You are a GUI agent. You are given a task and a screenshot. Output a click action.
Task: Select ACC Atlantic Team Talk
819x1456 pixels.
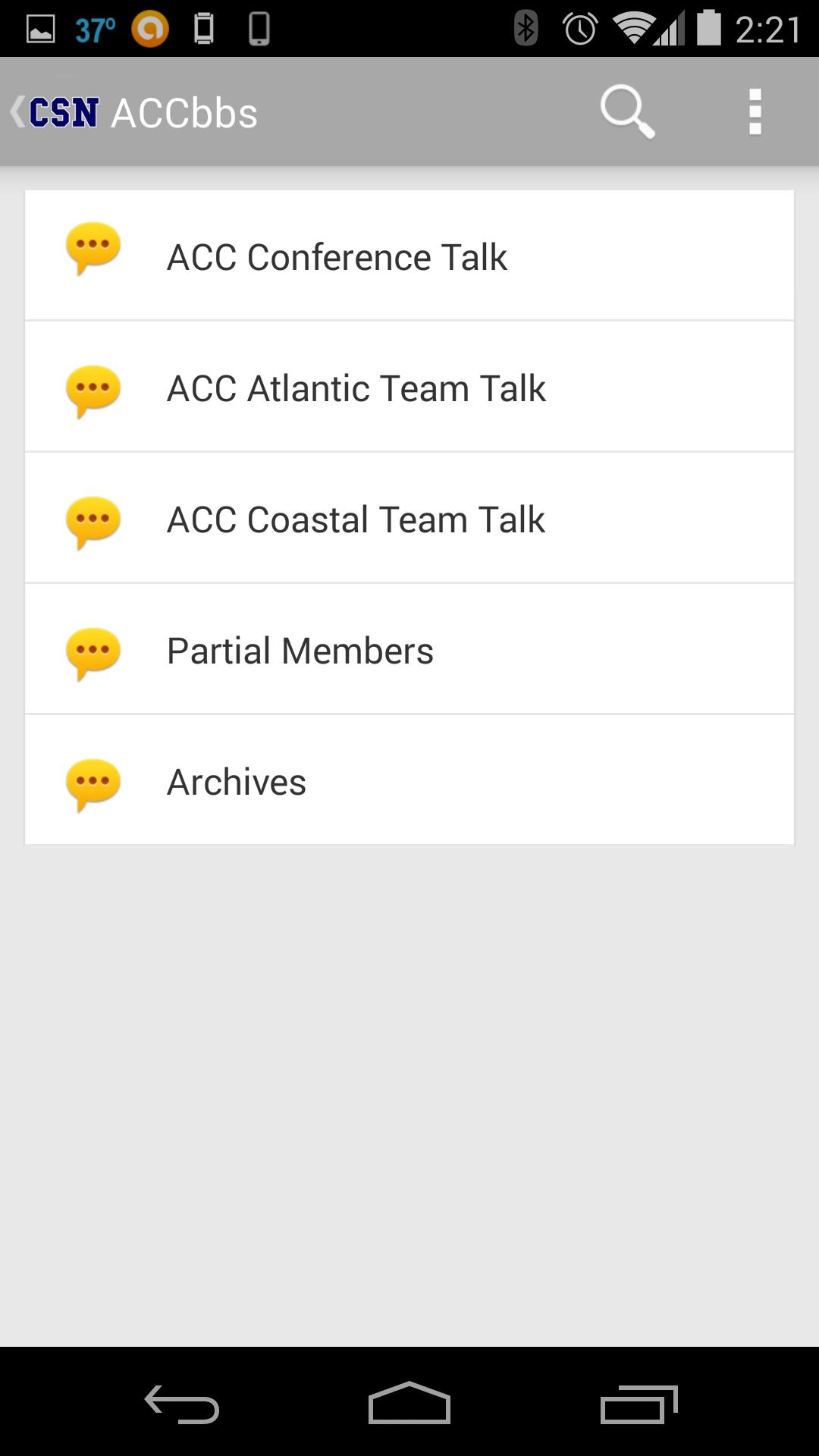[x=409, y=388]
